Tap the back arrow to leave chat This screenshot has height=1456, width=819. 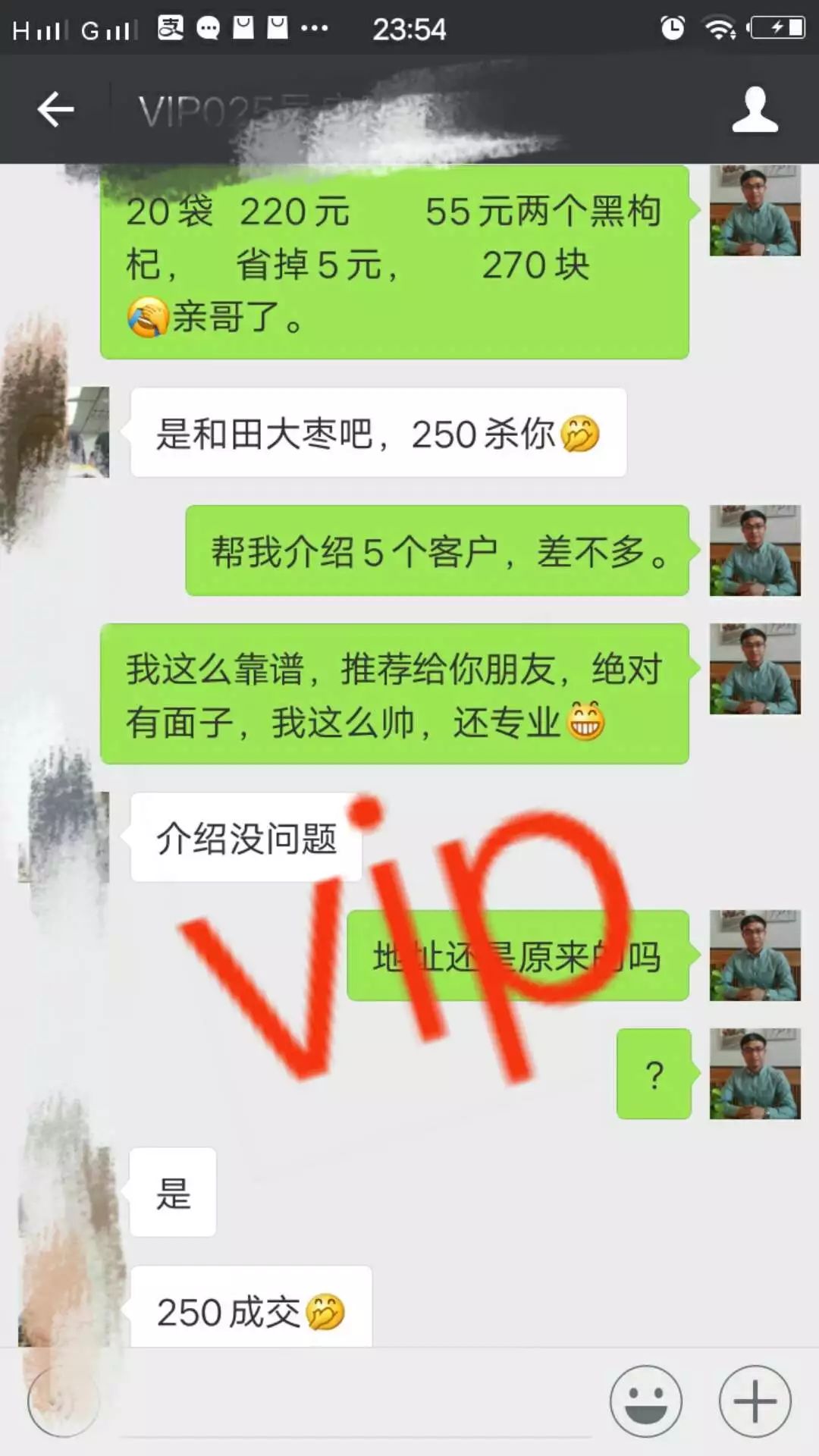pyautogui.click(x=55, y=111)
